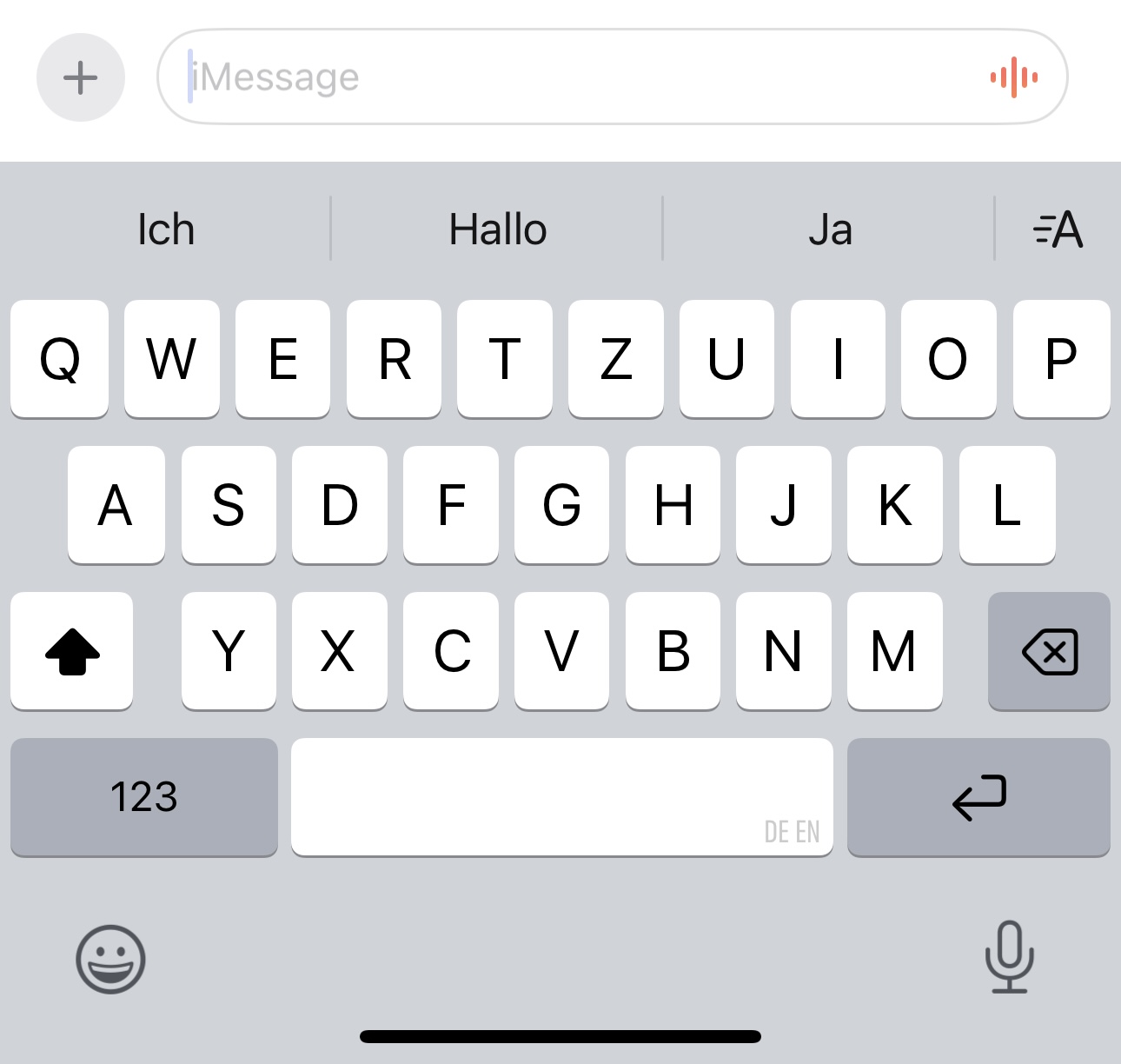The image size is (1121, 1064).
Task: Open the text formatting option
Action: (1058, 229)
